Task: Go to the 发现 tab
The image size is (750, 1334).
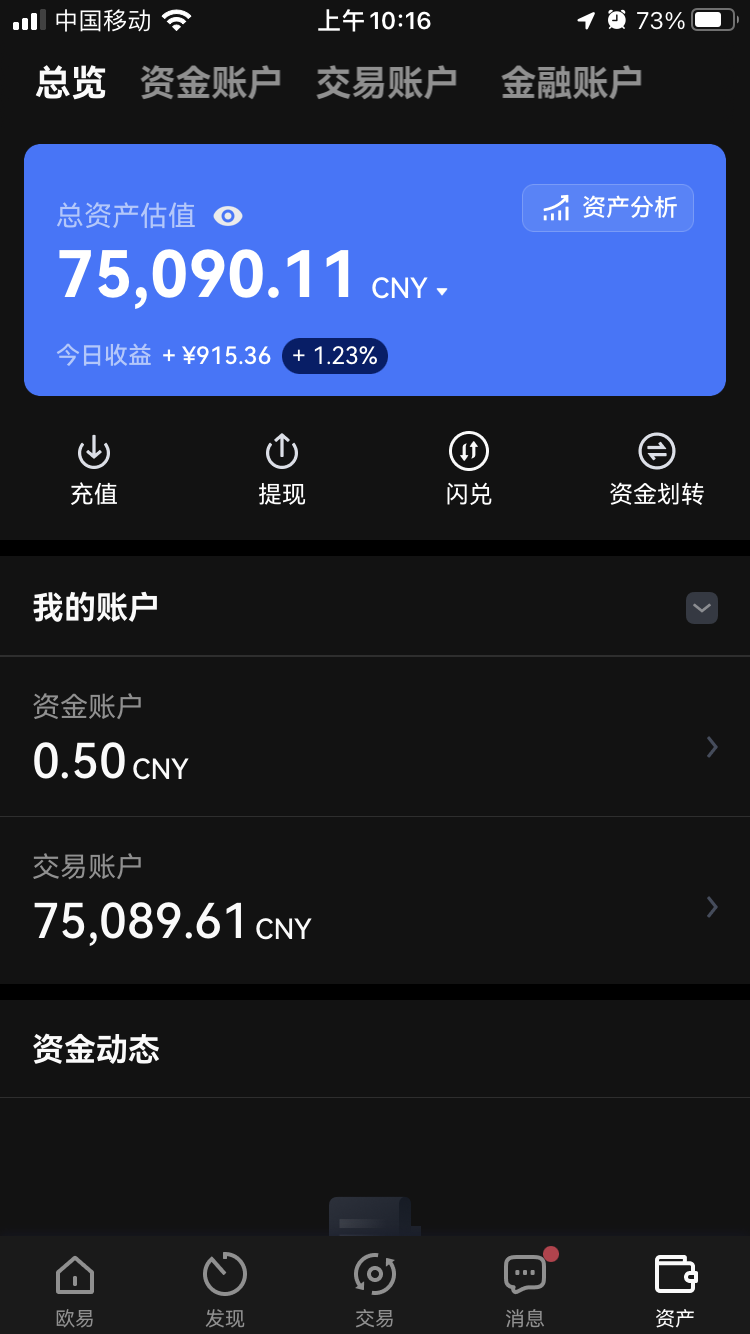Action: click(x=225, y=1290)
